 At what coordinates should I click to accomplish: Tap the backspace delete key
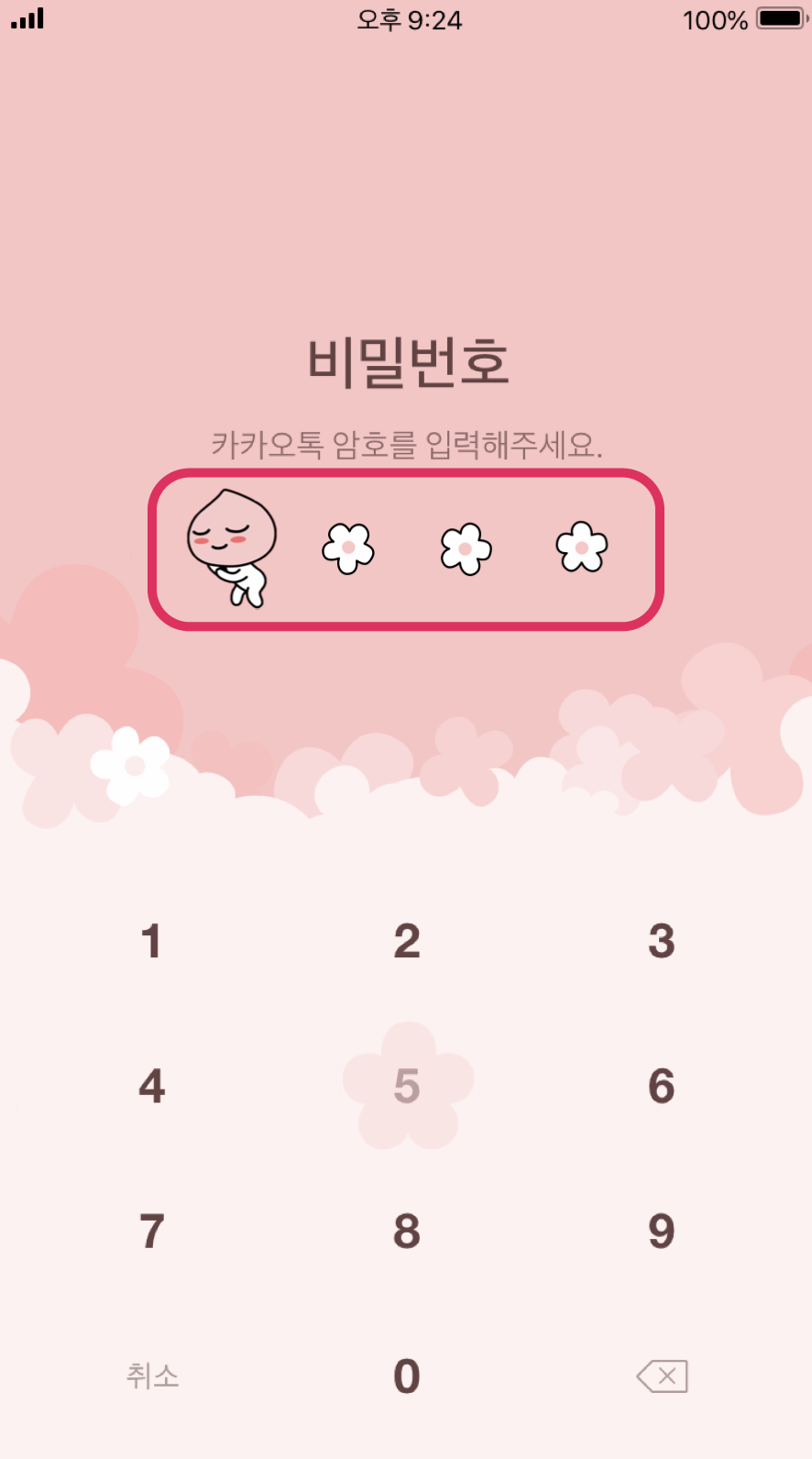point(662,1375)
